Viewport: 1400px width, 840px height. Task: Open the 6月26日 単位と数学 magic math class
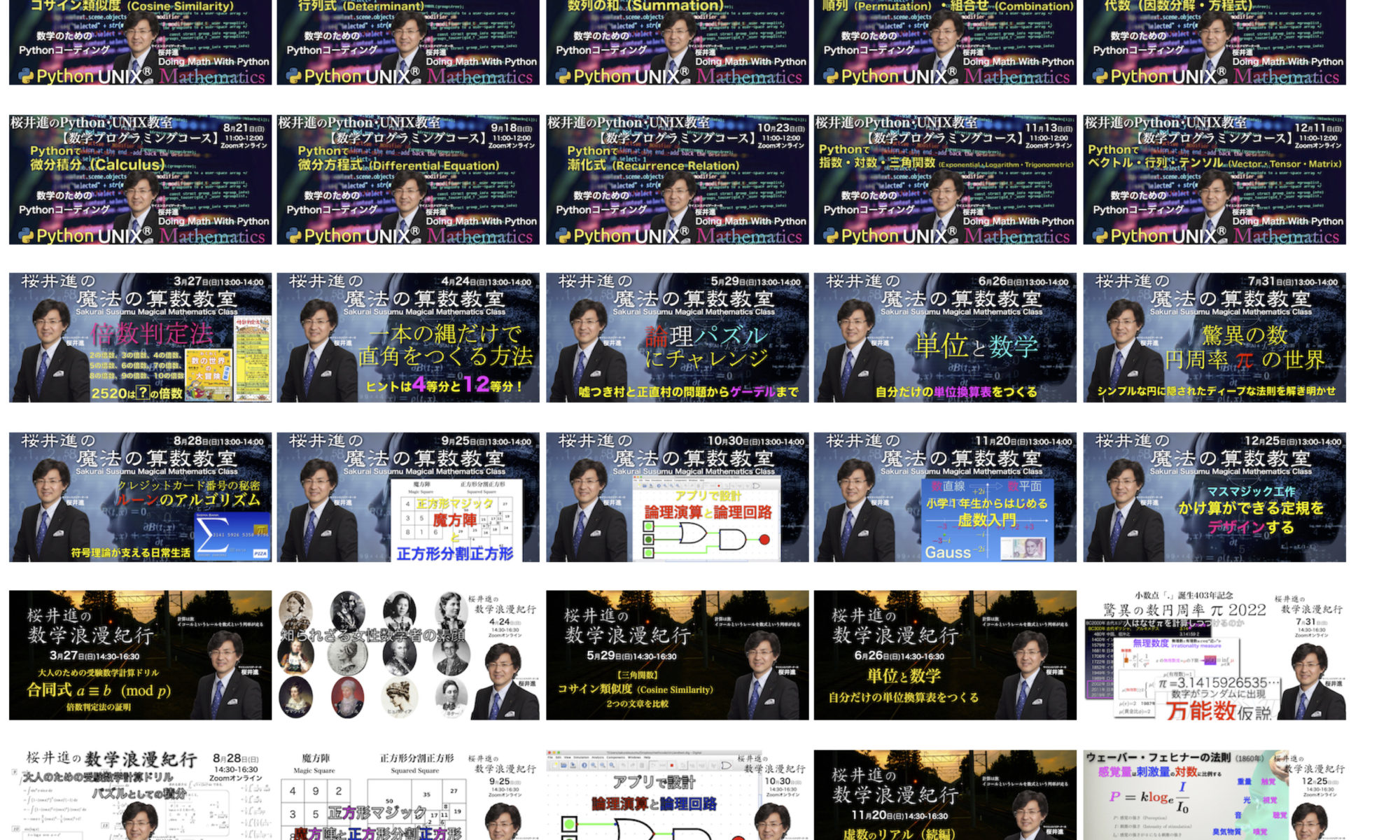coord(945,337)
